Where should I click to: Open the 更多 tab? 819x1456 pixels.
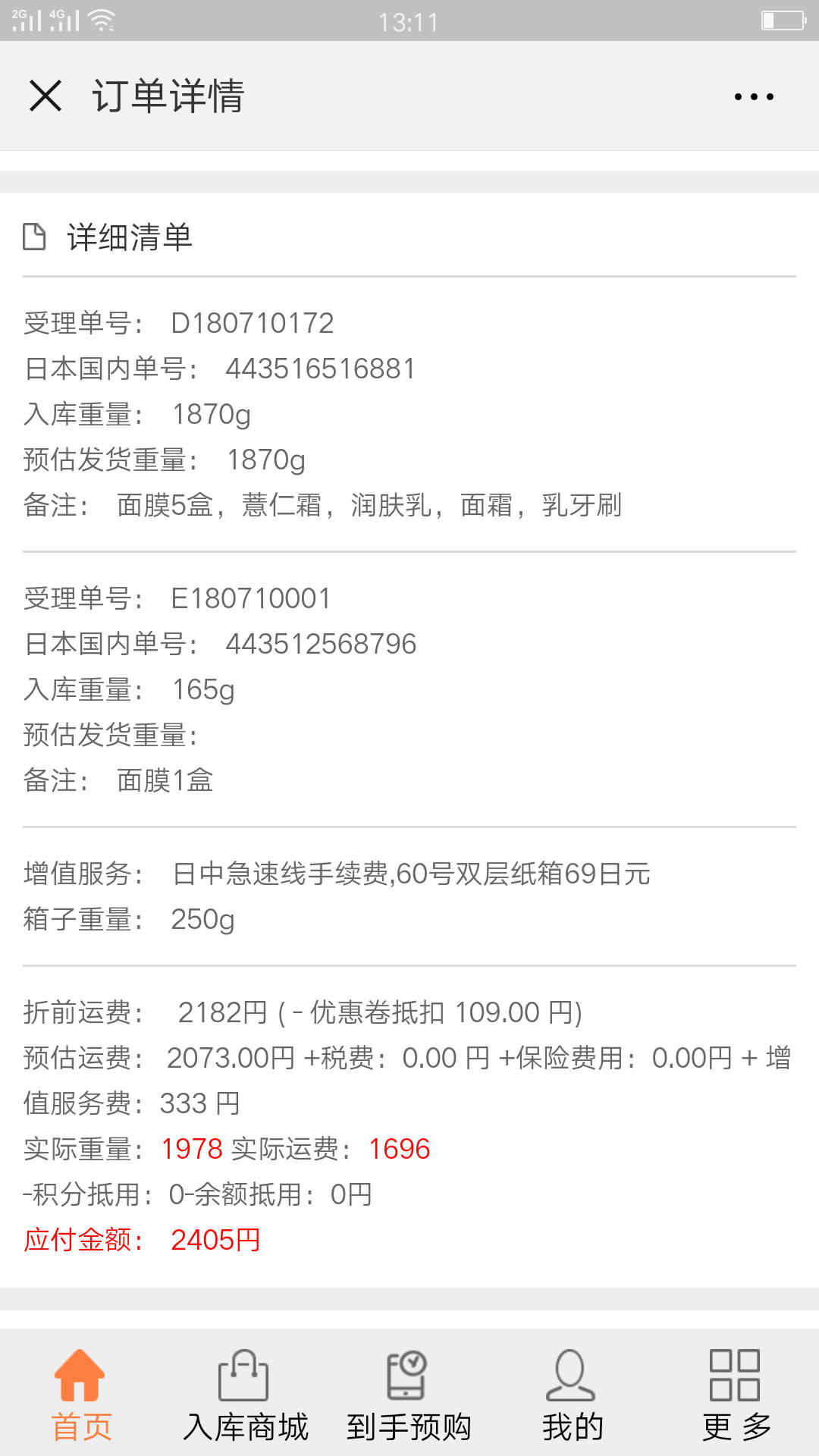[736, 1395]
